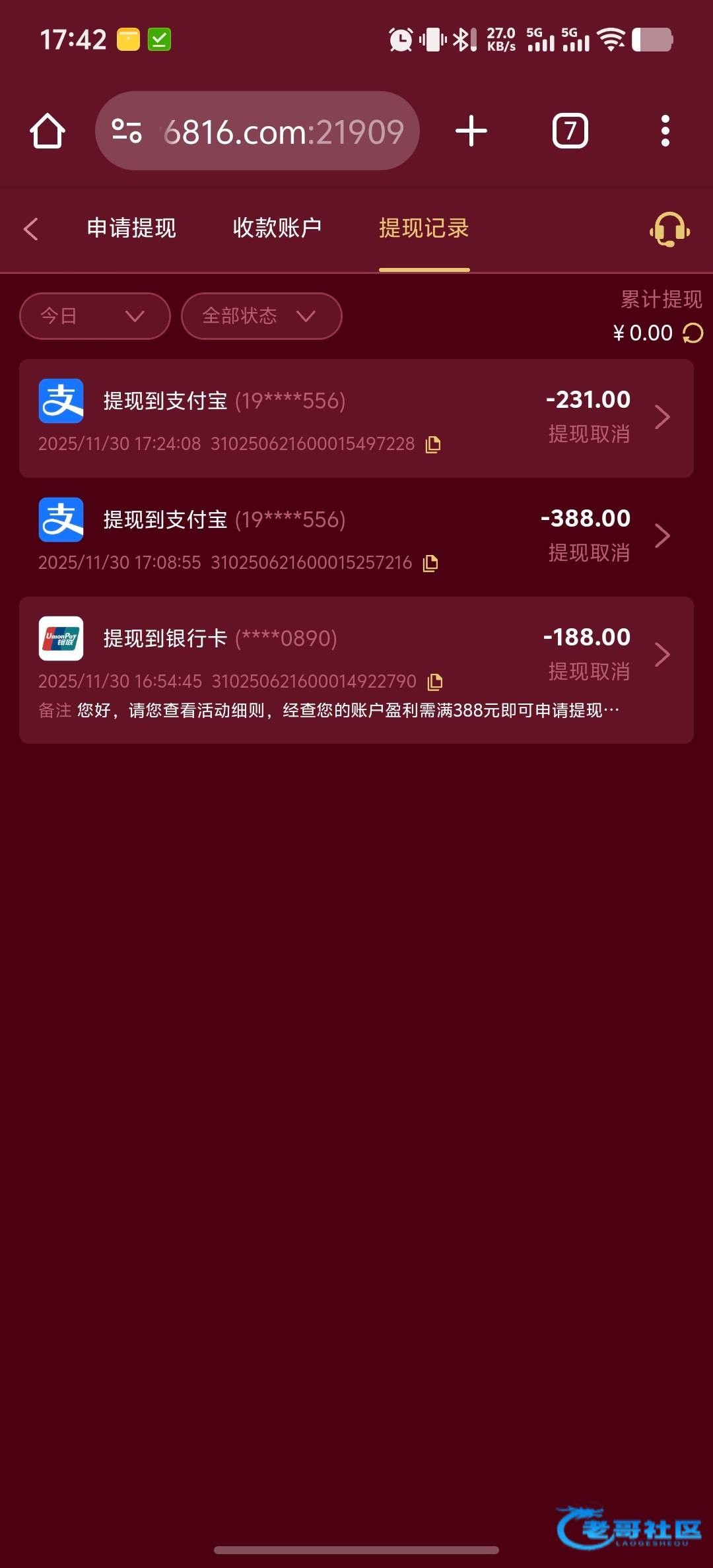The width and height of the screenshot is (713, 1568).
Task: Switch to the 收款账户 tab
Action: [x=277, y=228]
